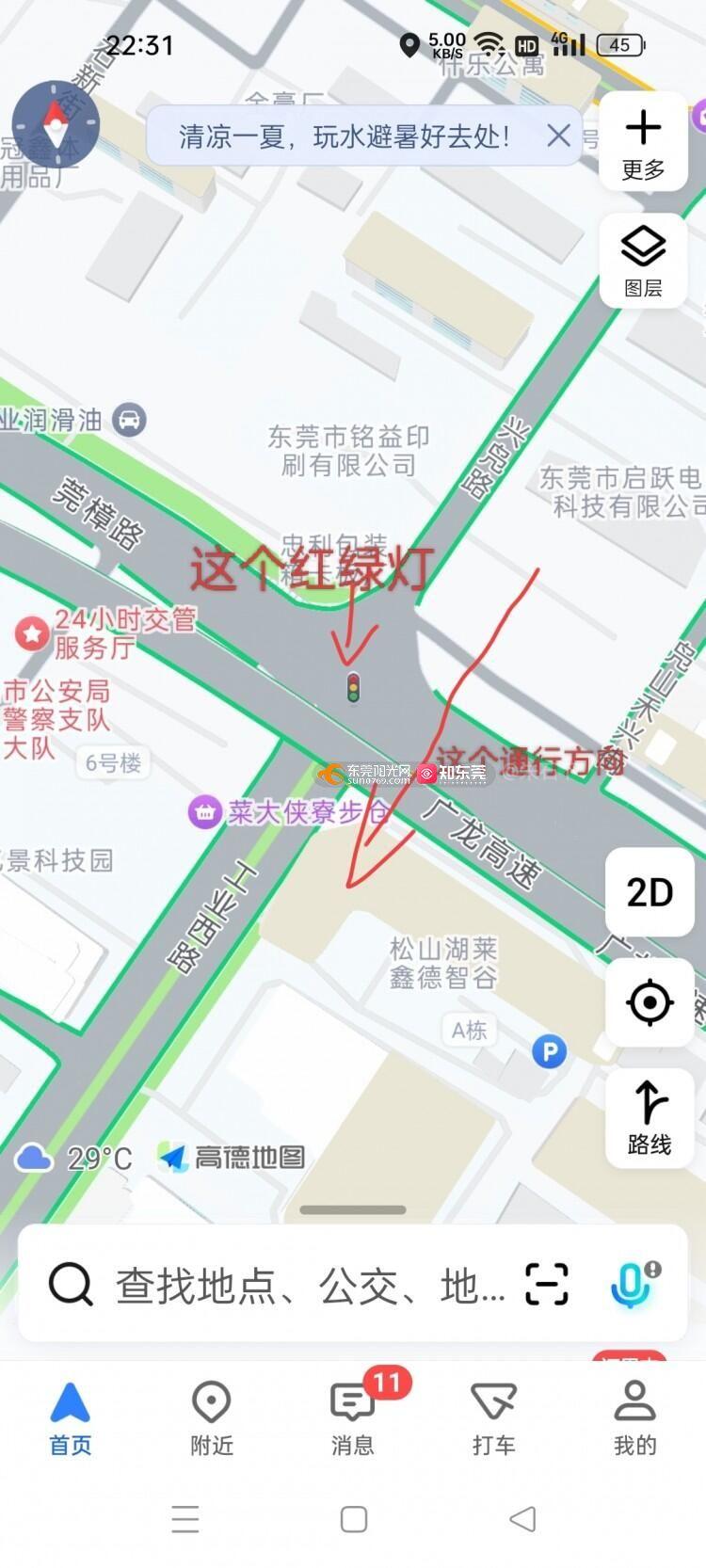Open the 消息 tab with 11 unread
The width and height of the screenshot is (706, 1568).
(353, 1419)
